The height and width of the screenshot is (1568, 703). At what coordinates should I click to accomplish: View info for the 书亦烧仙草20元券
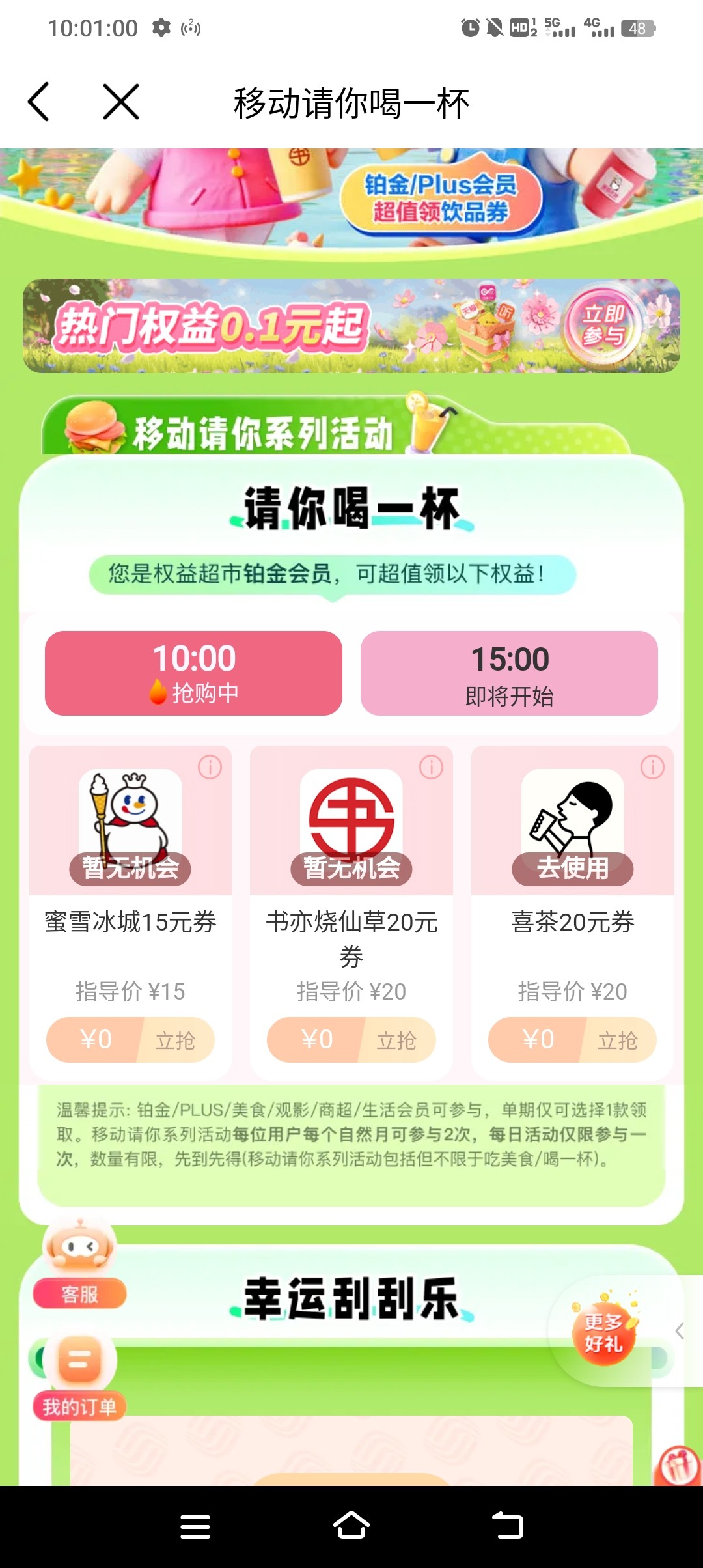pyautogui.click(x=431, y=767)
